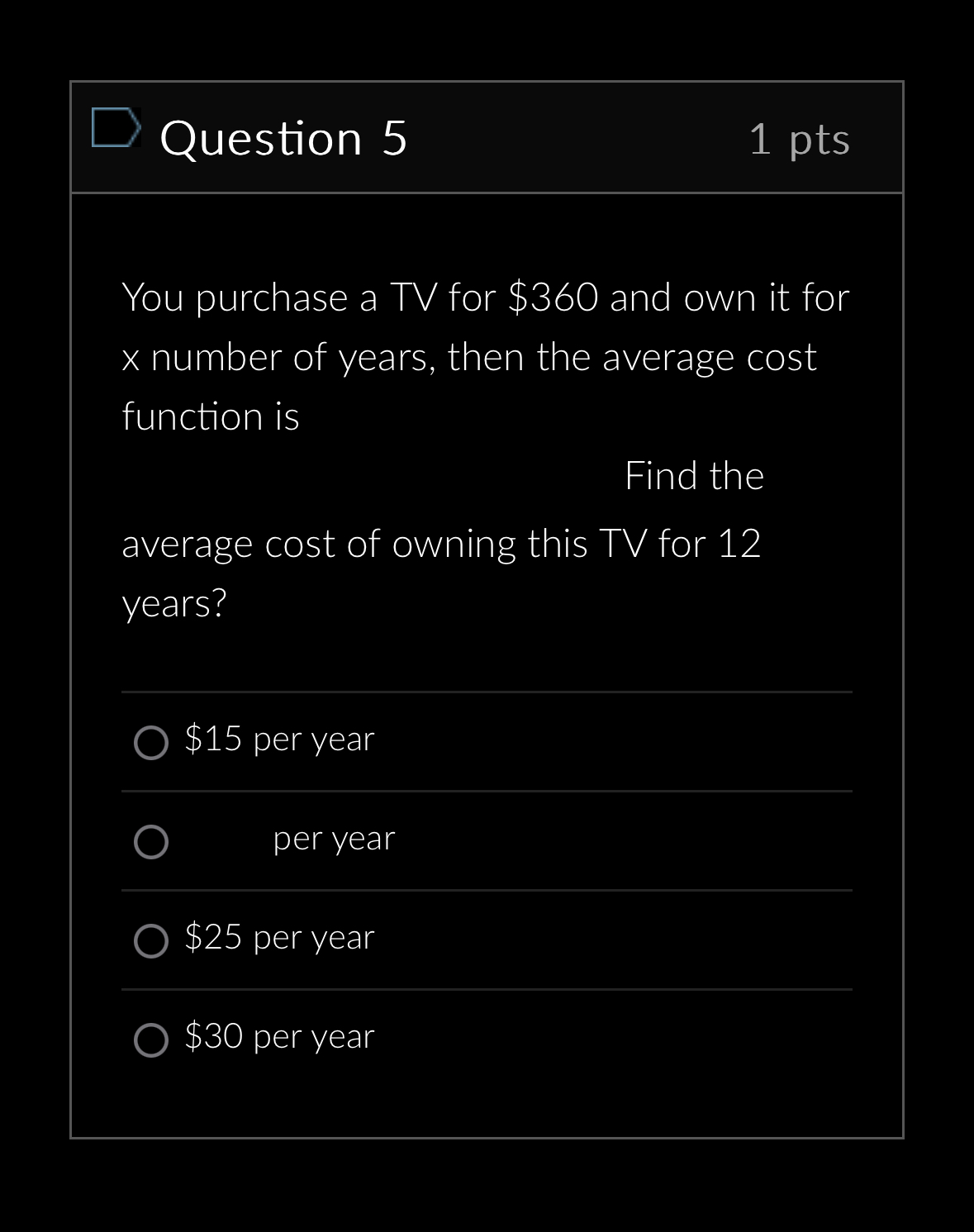Flag Question 5 for review
The image size is (974, 1232).
[115, 127]
